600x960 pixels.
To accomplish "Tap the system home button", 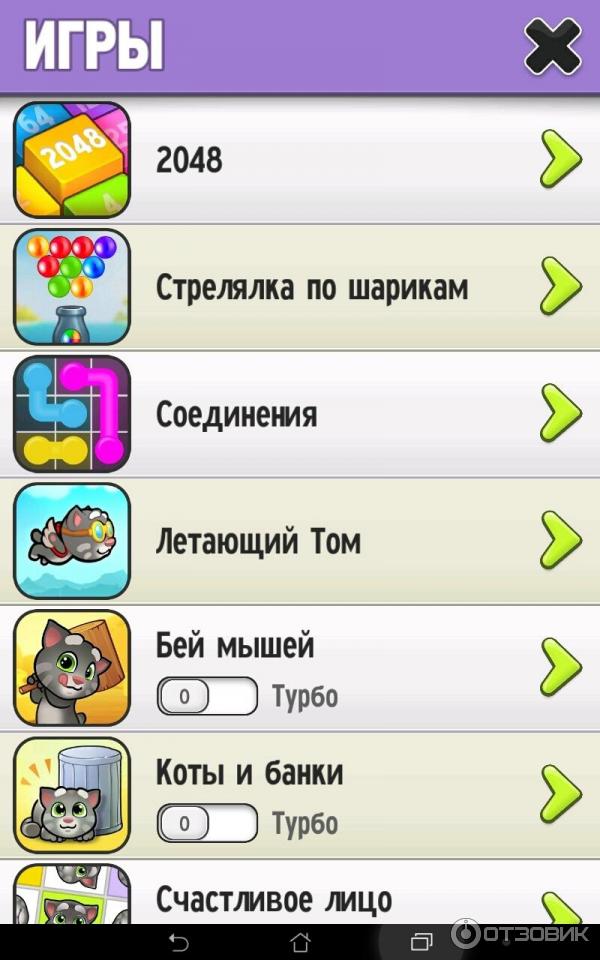I will 300,942.
